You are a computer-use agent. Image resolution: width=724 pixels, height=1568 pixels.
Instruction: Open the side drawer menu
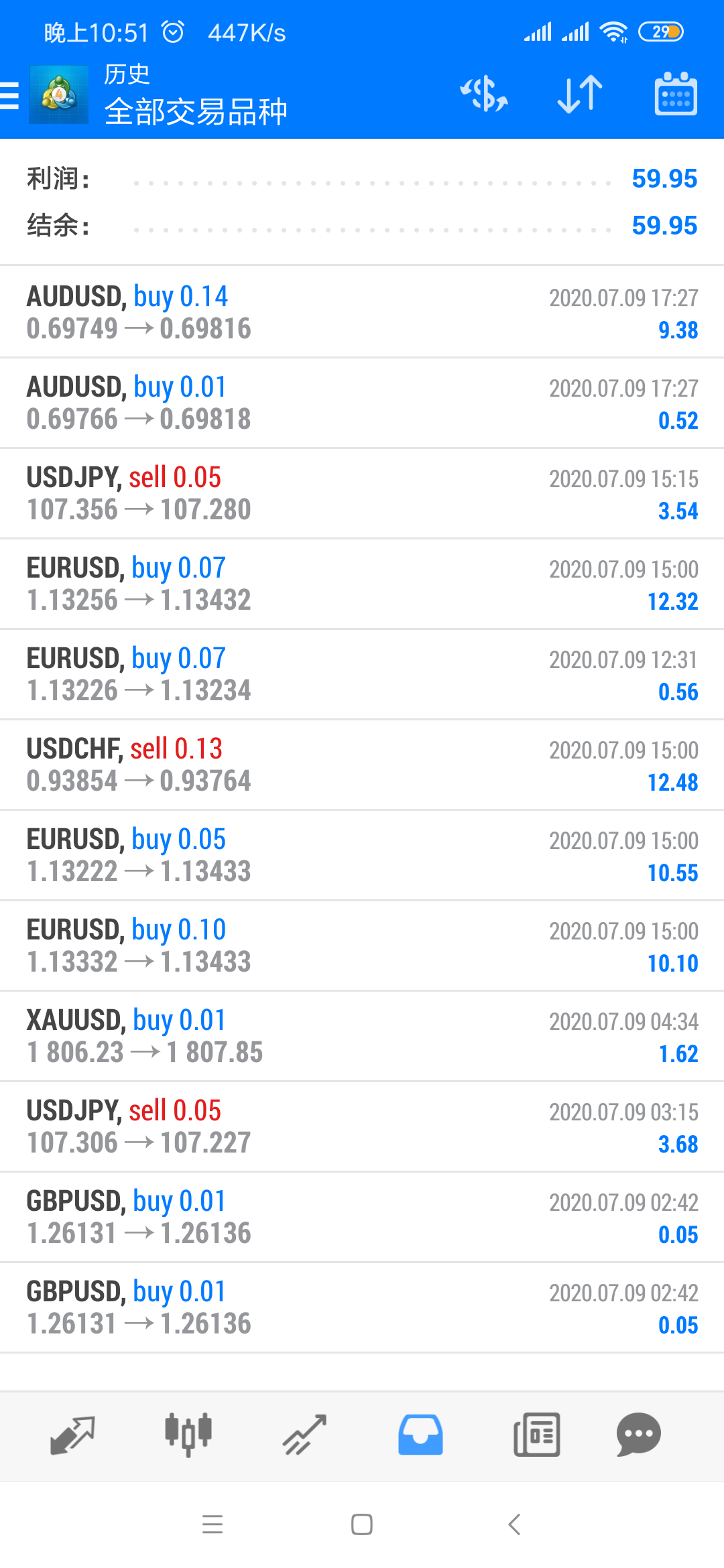(9, 94)
